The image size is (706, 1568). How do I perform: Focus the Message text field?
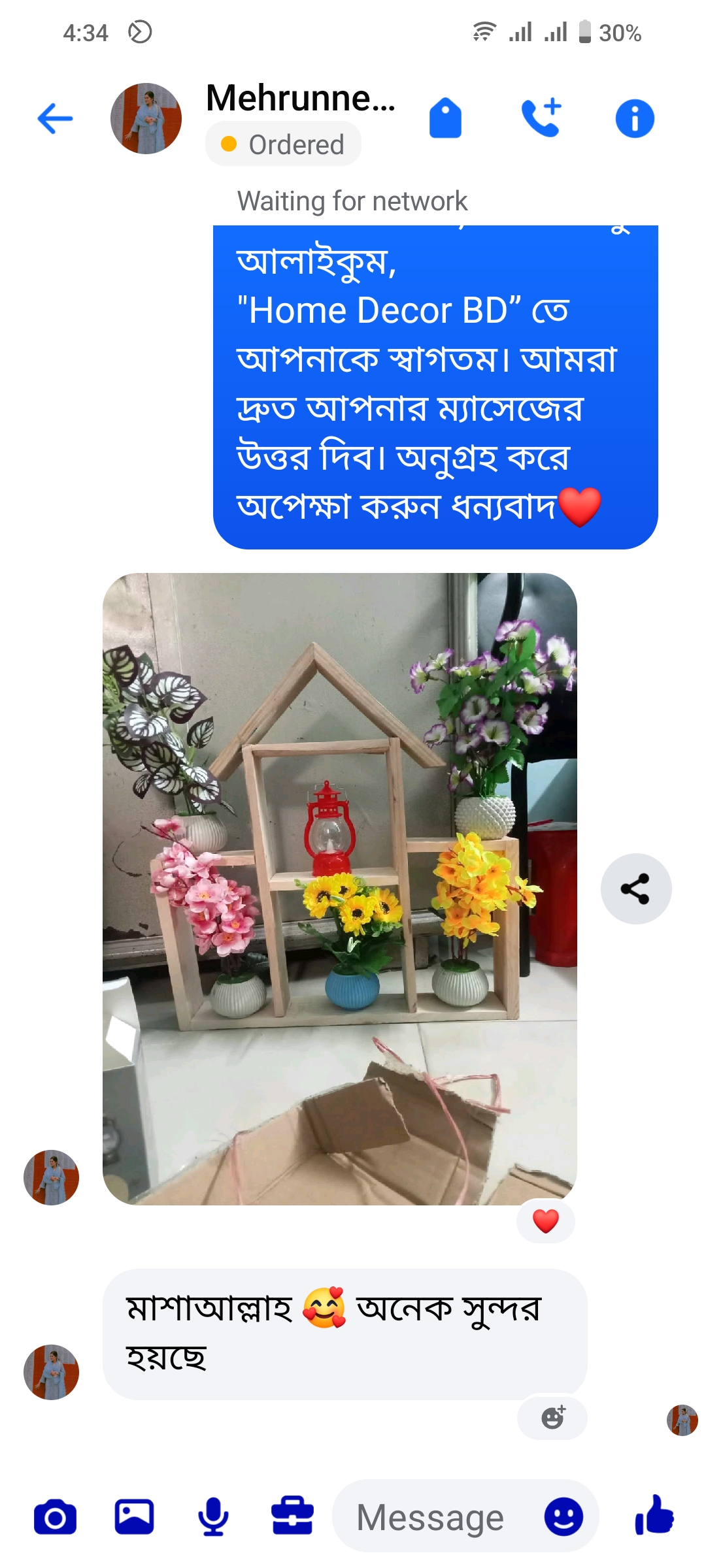pos(431,1517)
